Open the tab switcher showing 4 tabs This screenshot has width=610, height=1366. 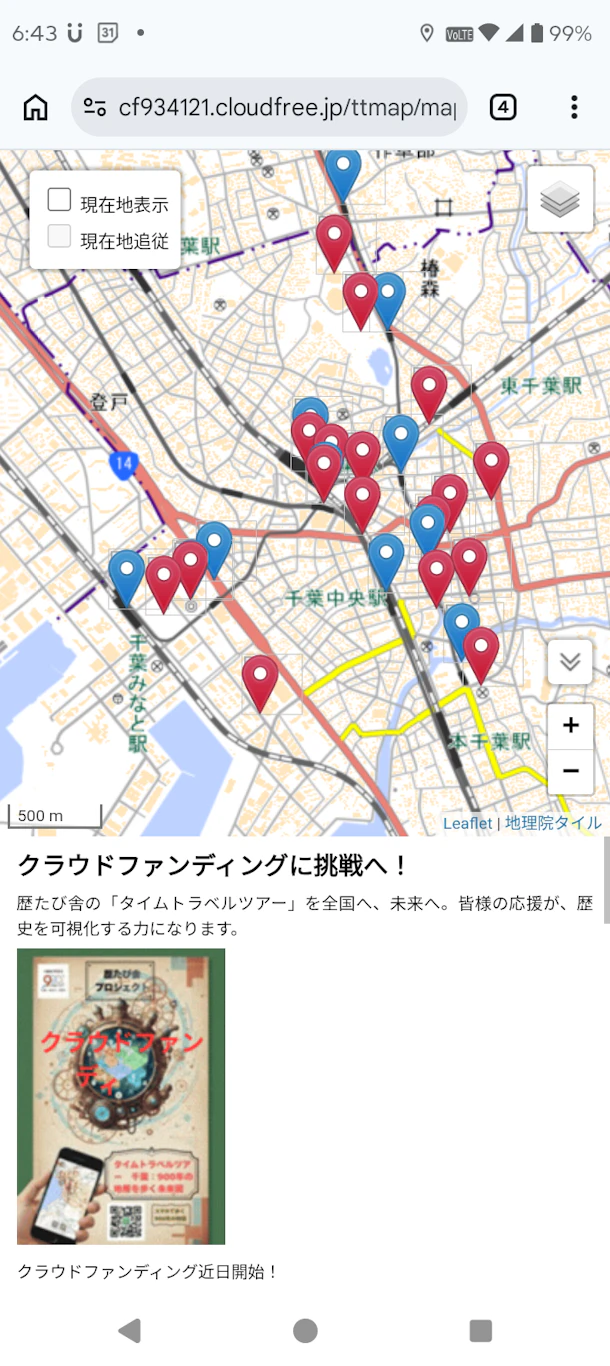click(x=503, y=107)
